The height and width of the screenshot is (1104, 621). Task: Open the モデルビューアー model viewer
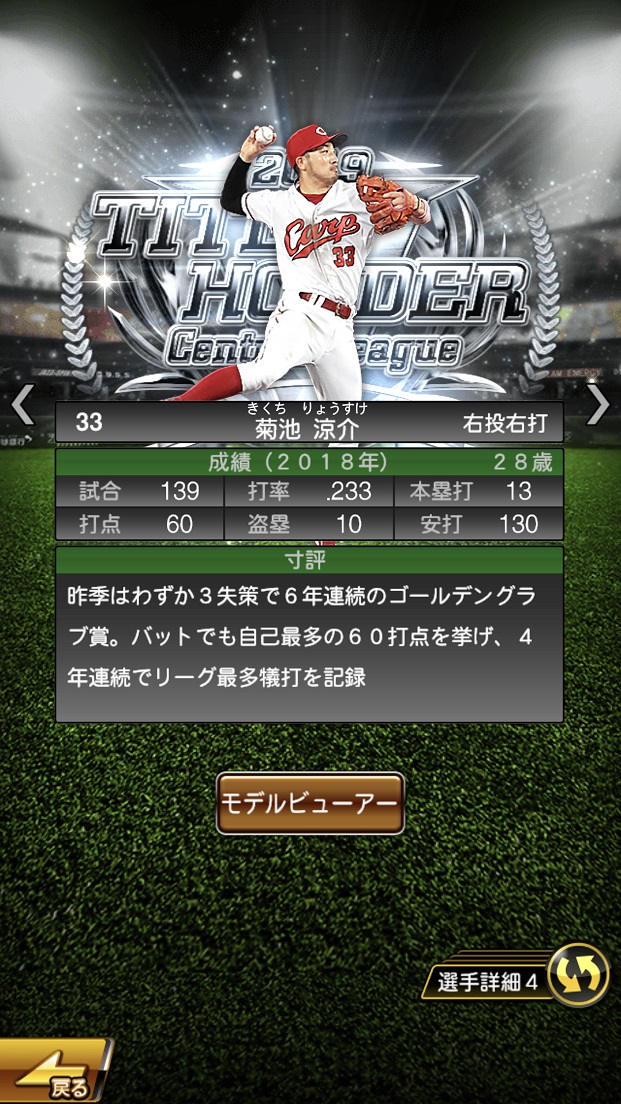tap(310, 803)
